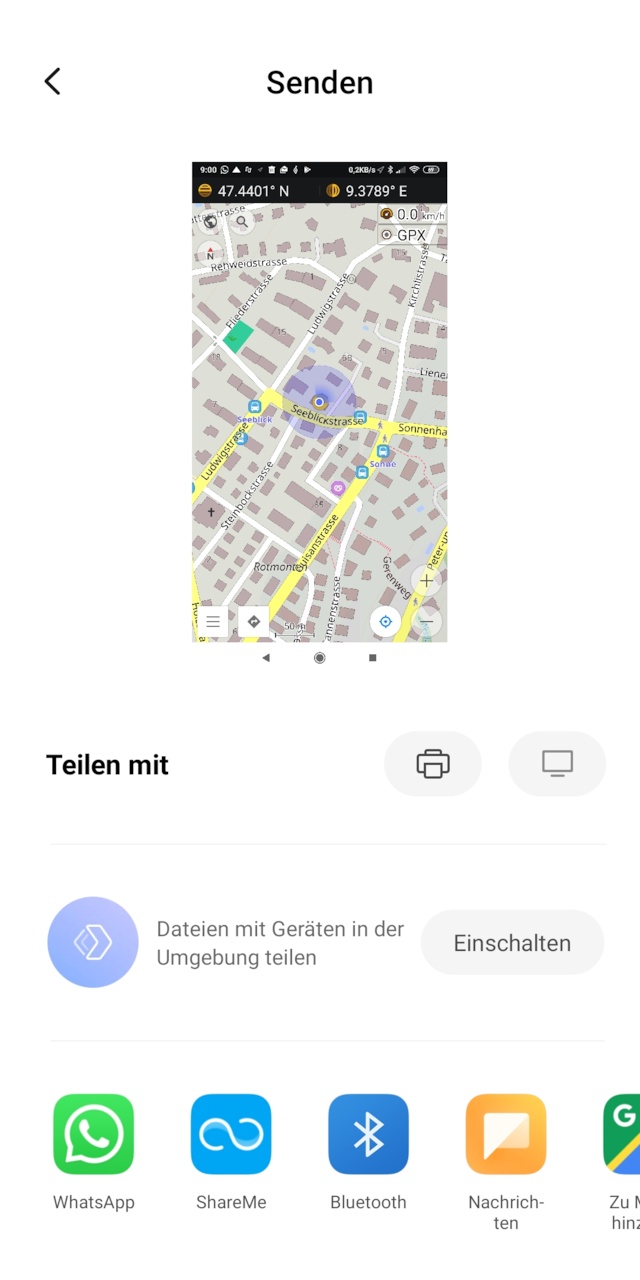Image resolution: width=640 pixels, height=1280 pixels.
Task: Open the print option
Action: click(433, 764)
